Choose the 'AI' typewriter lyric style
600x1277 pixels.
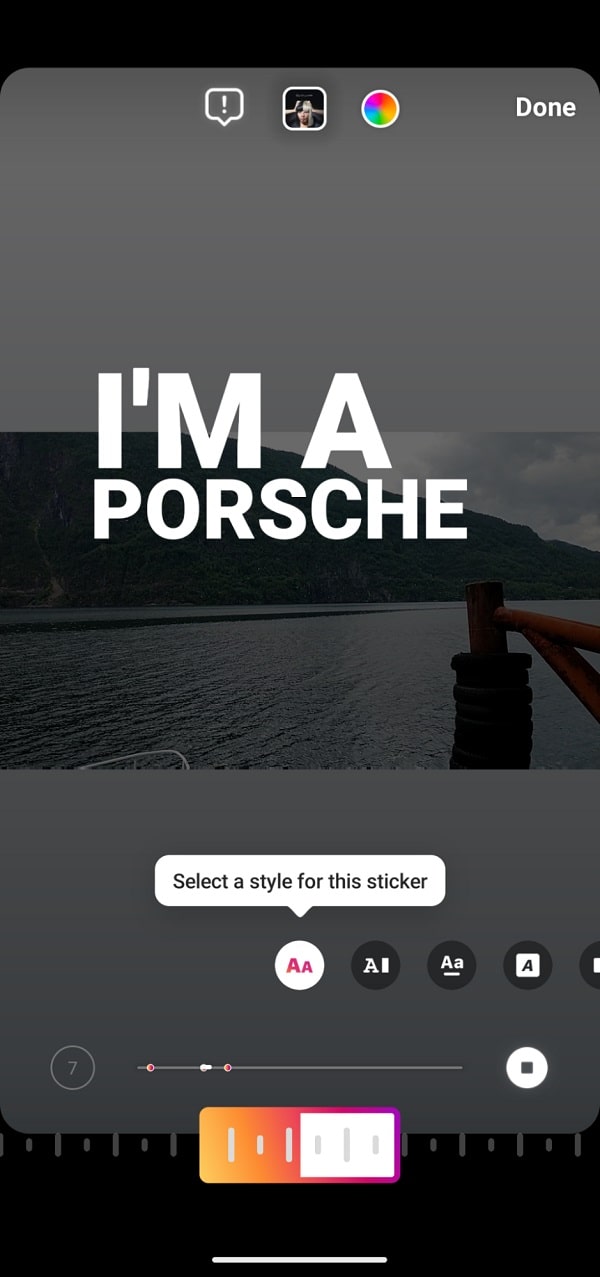[x=376, y=966]
